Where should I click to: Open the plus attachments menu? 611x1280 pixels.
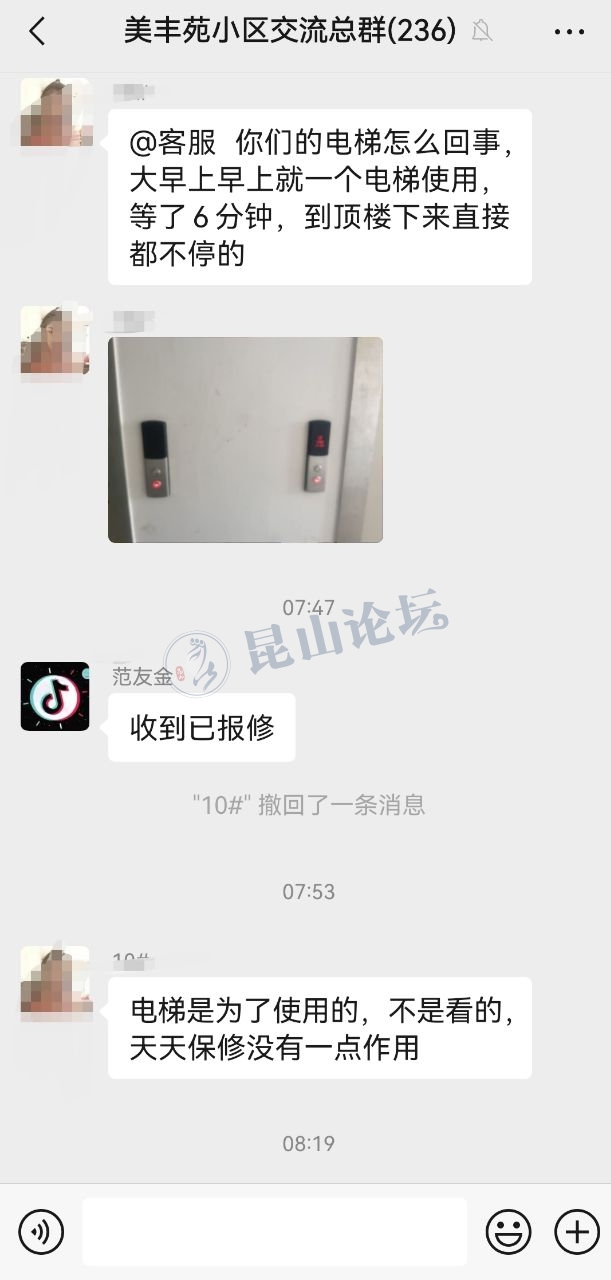coord(576,1232)
